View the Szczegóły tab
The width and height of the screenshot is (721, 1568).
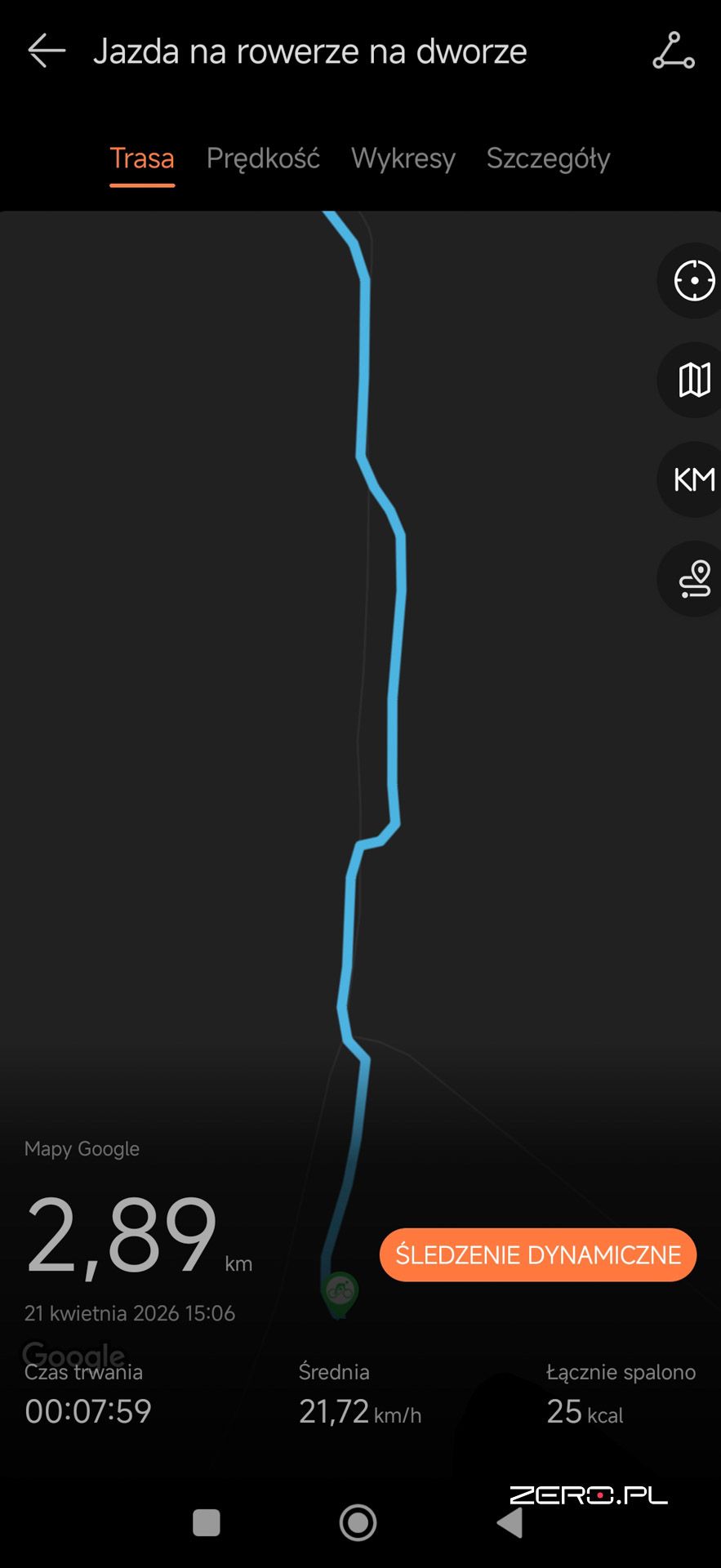(x=548, y=158)
